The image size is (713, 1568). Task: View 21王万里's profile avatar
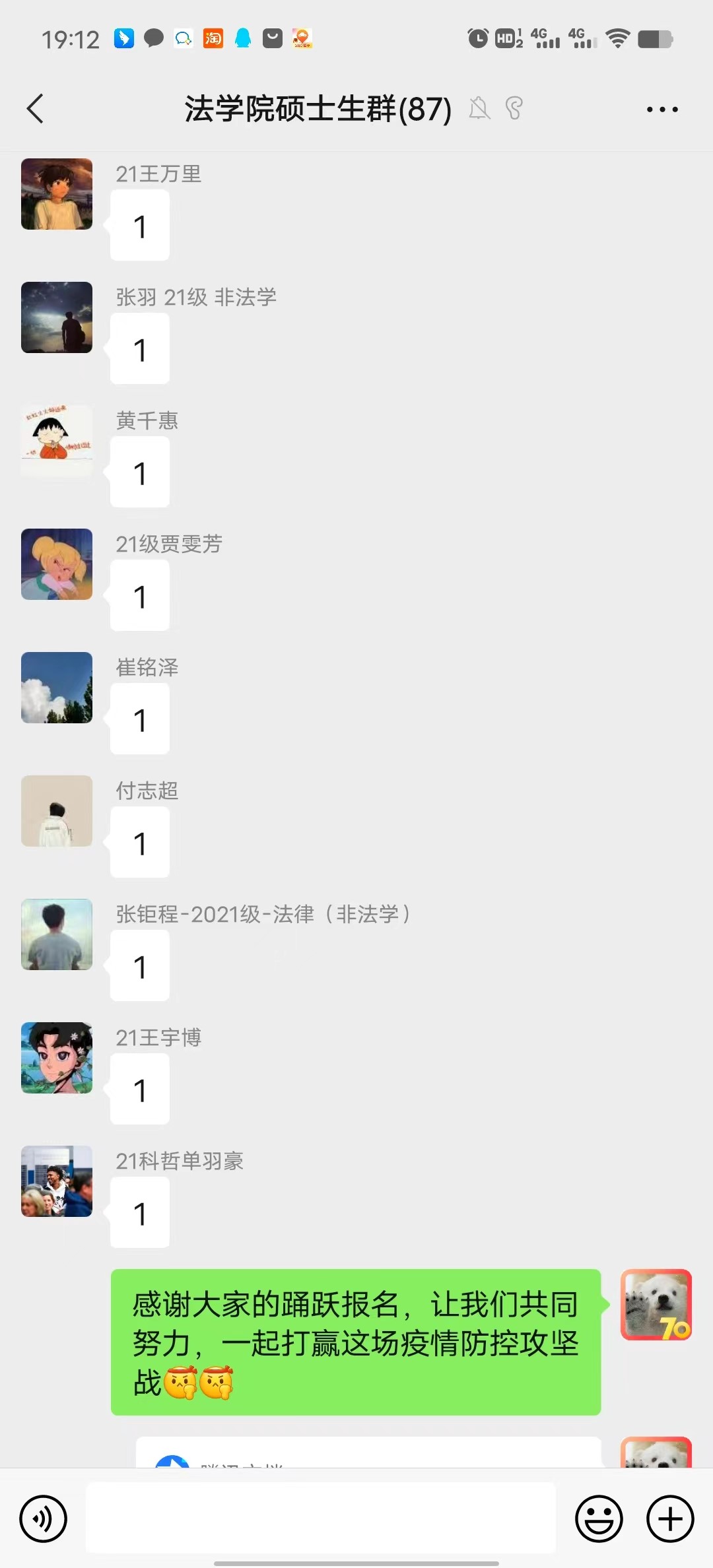57,194
